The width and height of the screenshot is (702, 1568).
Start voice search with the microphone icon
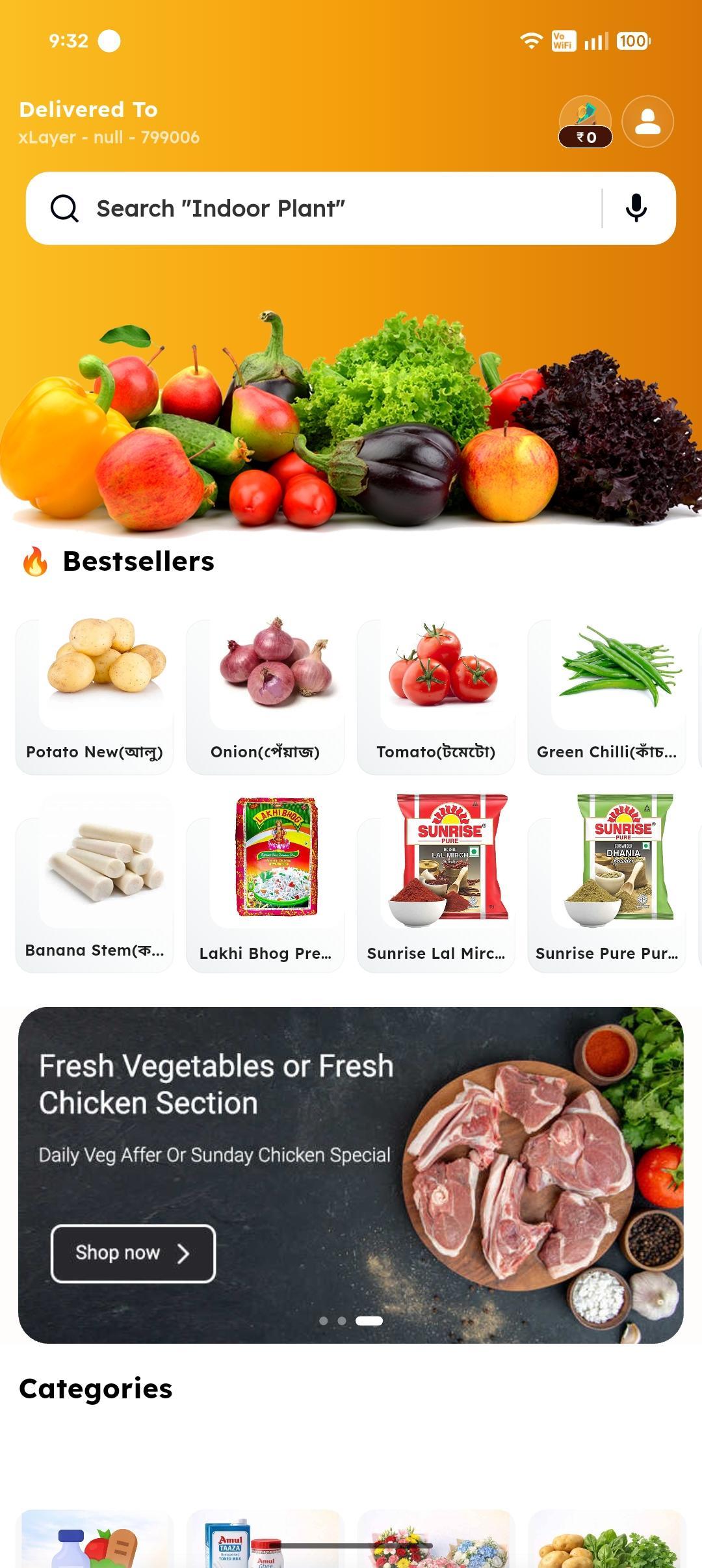tap(635, 208)
